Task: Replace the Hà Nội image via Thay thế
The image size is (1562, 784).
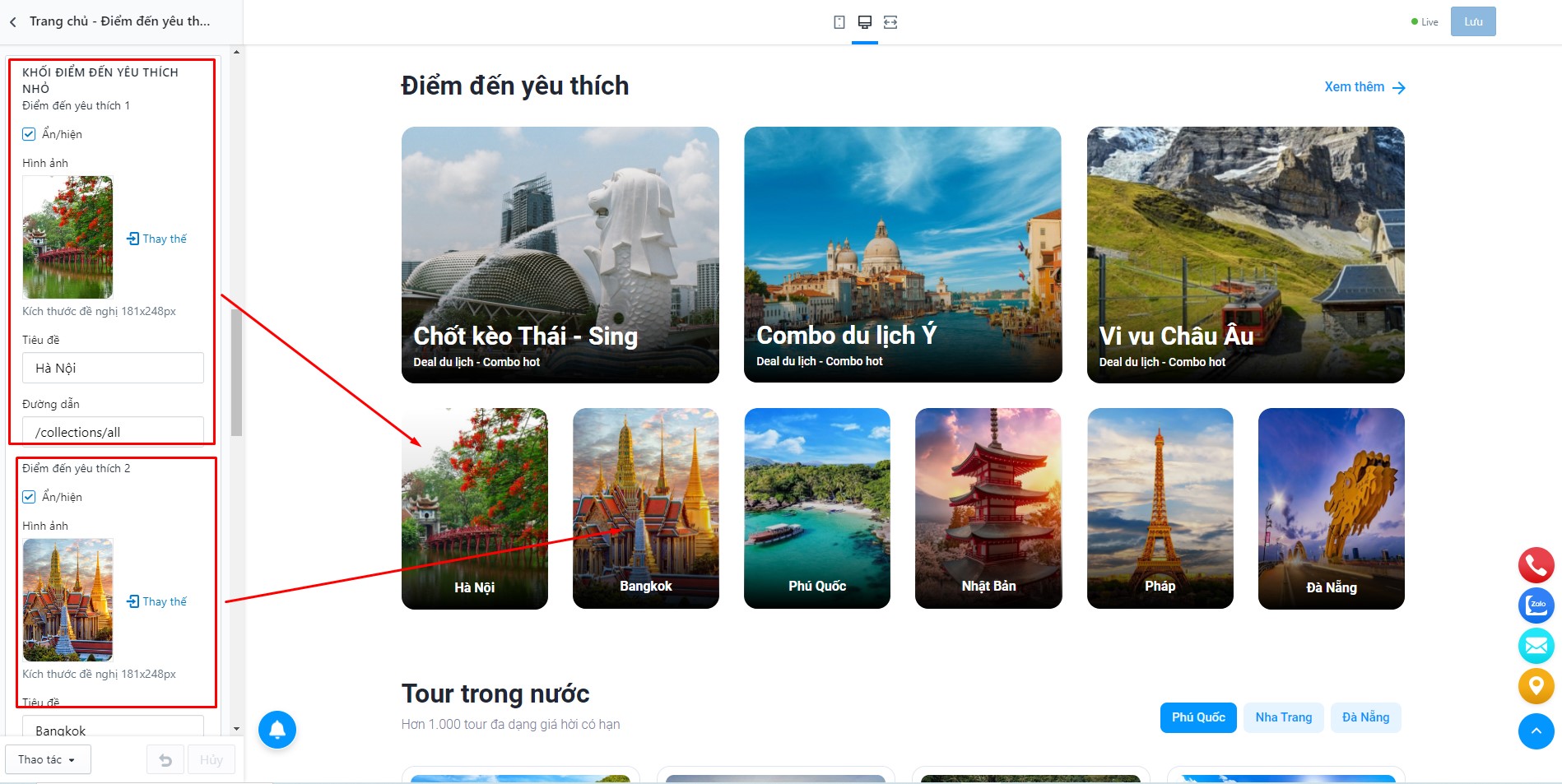Action: click(x=156, y=239)
